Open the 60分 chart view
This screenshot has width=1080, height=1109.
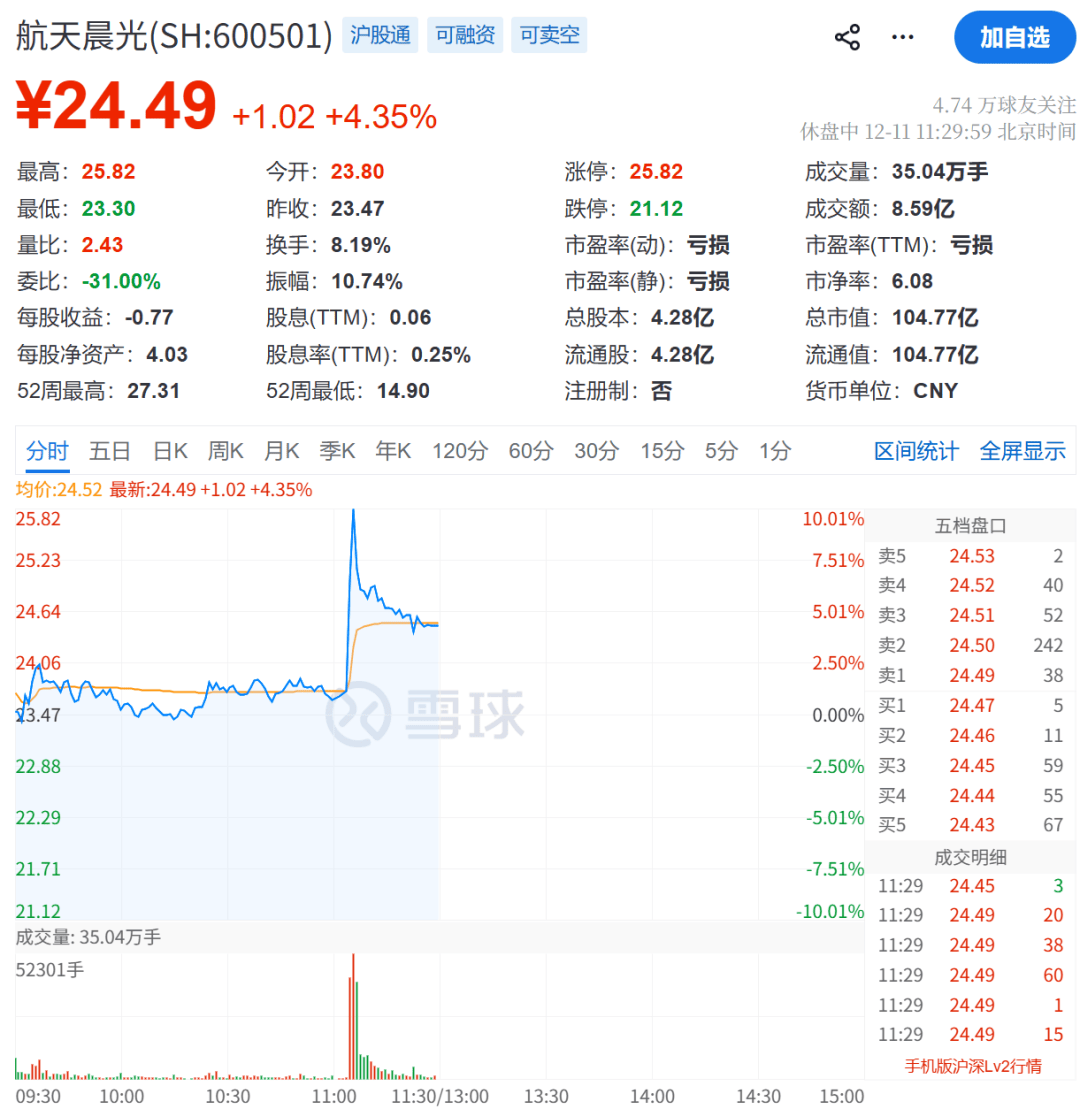pyautogui.click(x=531, y=452)
